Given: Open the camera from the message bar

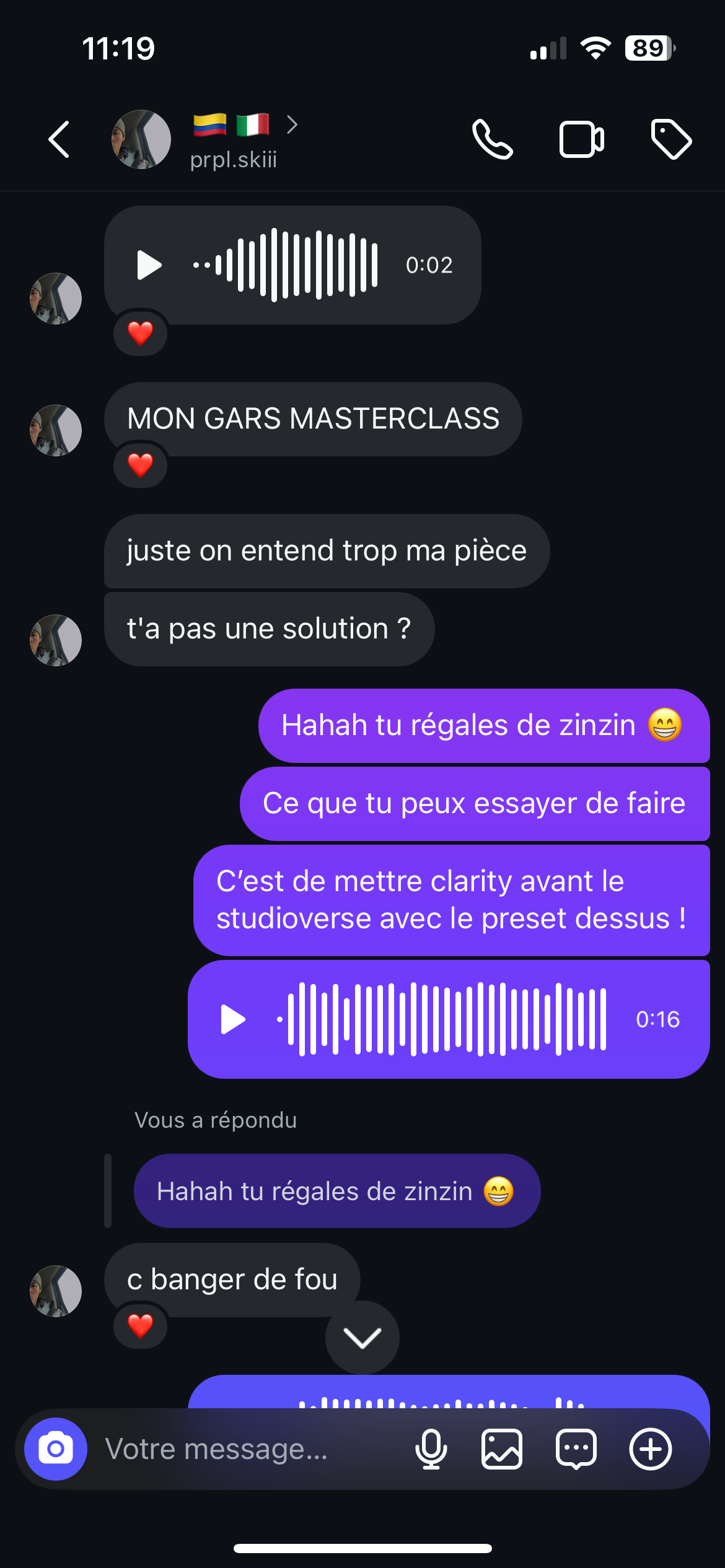Looking at the screenshot, I should click(56, 1448).
